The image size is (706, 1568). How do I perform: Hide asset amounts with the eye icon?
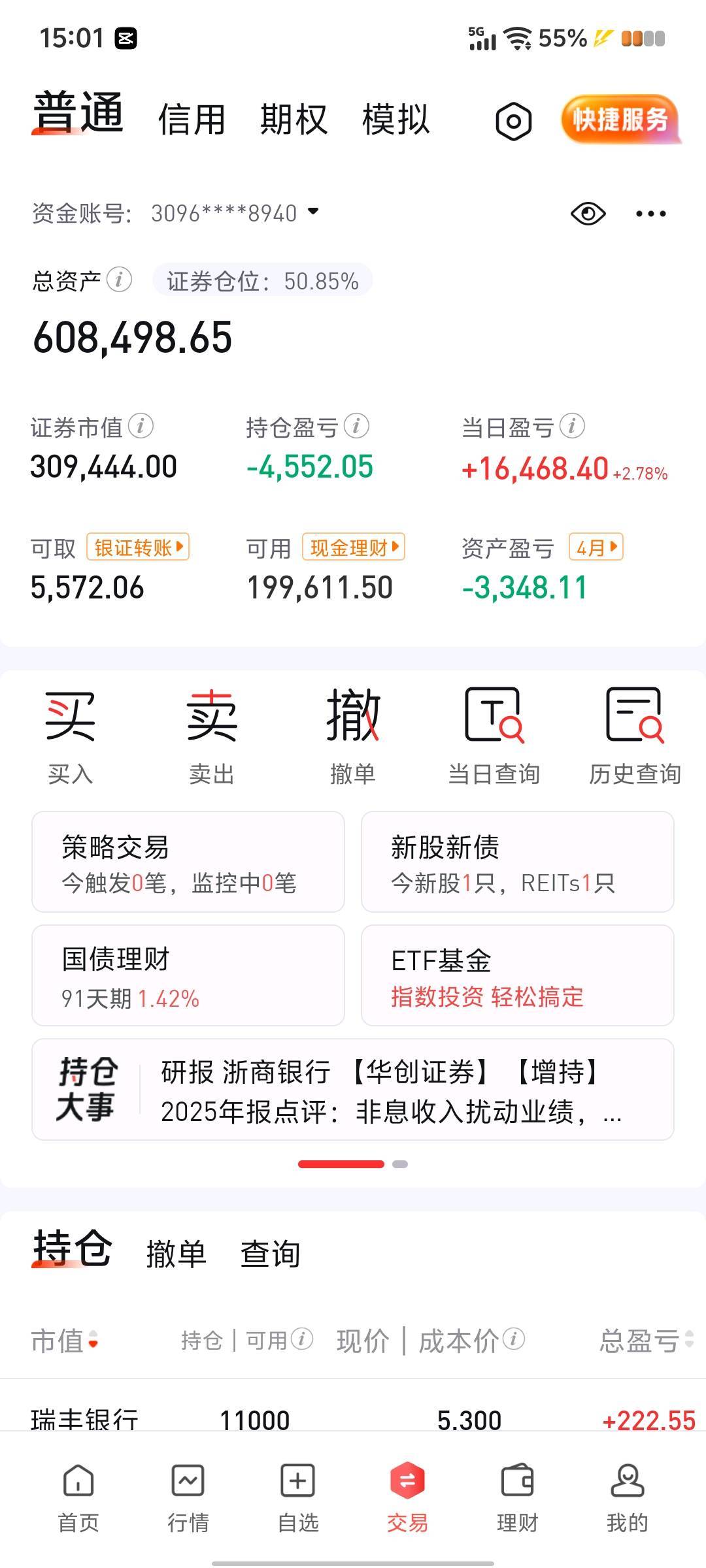588,214
